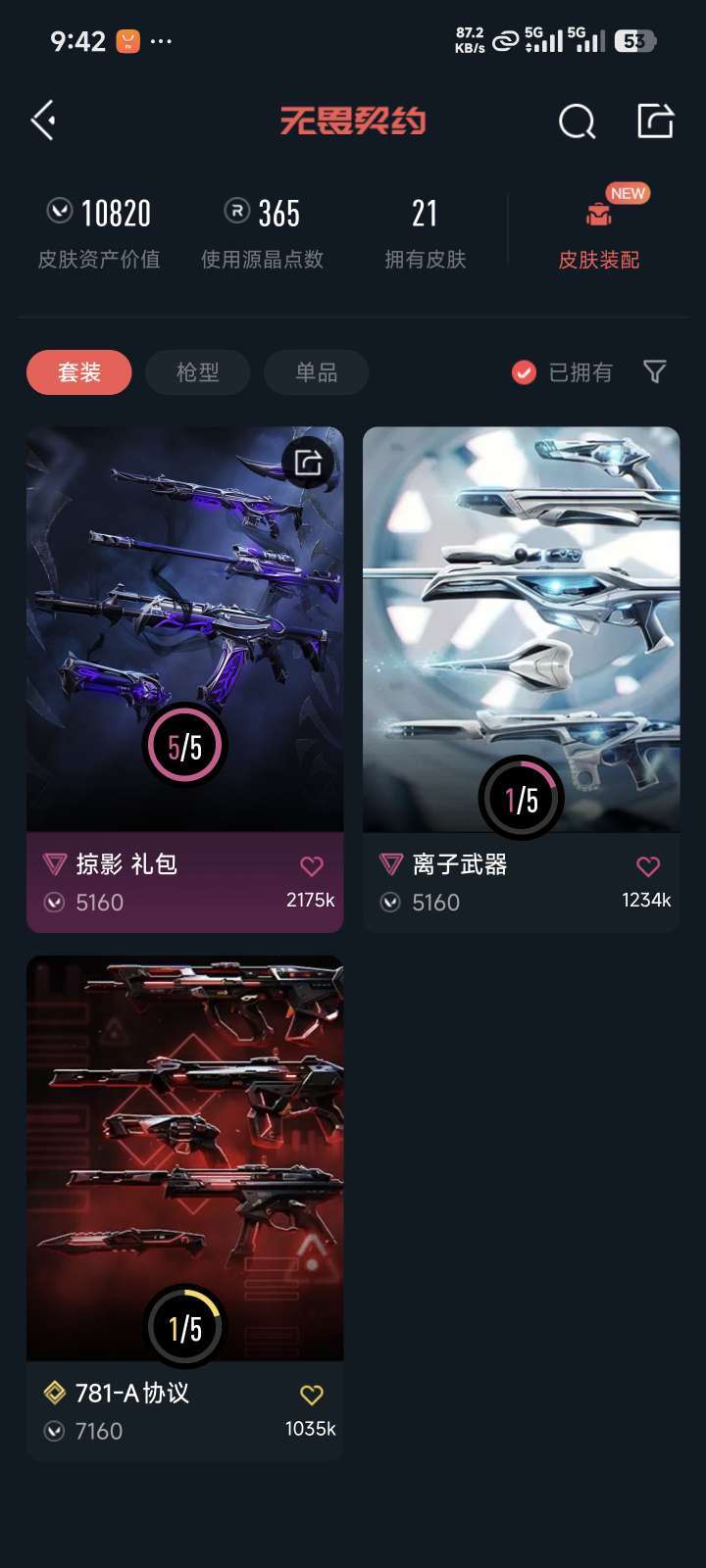Switch to the 单品 tab
706x1568 pixels.
[316, 372]
